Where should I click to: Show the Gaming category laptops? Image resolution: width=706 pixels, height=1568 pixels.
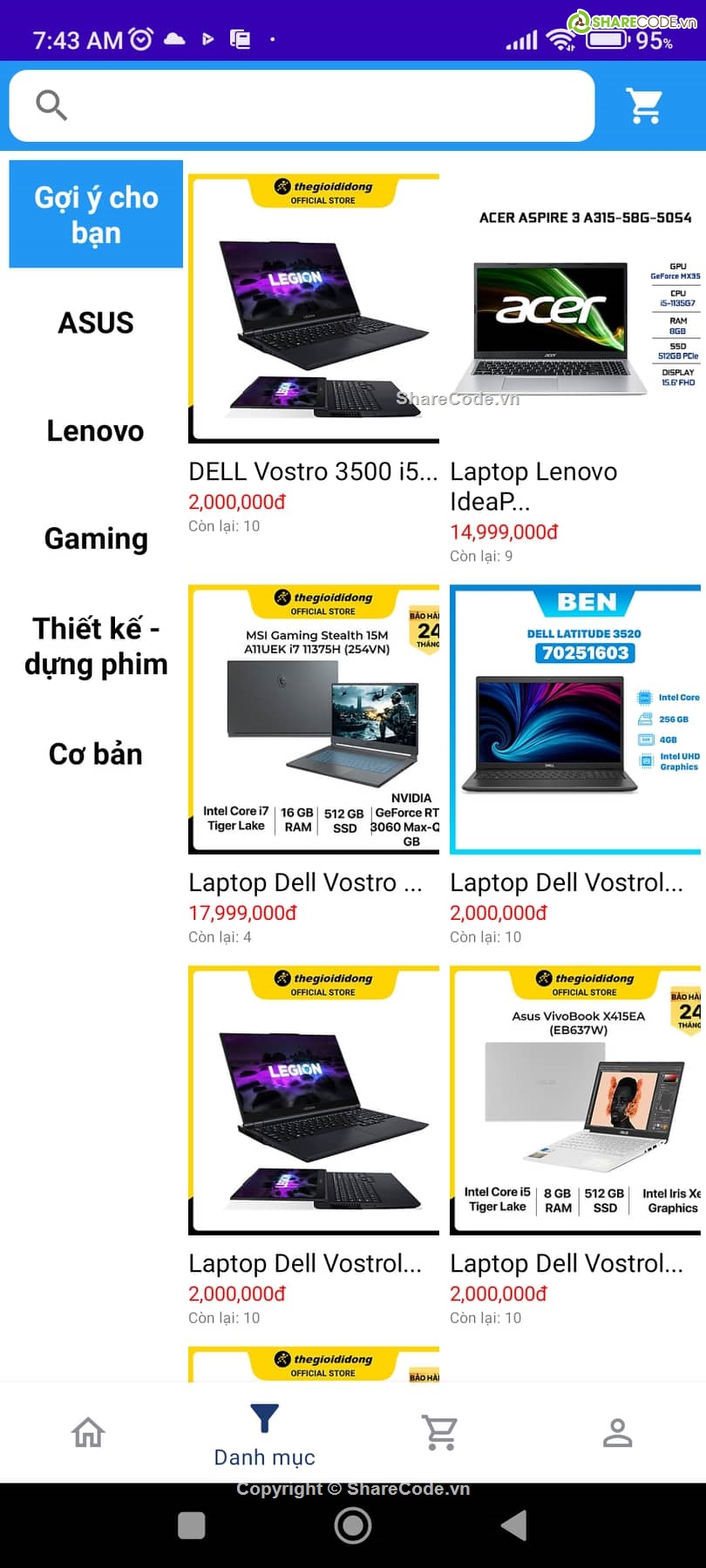tap(96, 538)
